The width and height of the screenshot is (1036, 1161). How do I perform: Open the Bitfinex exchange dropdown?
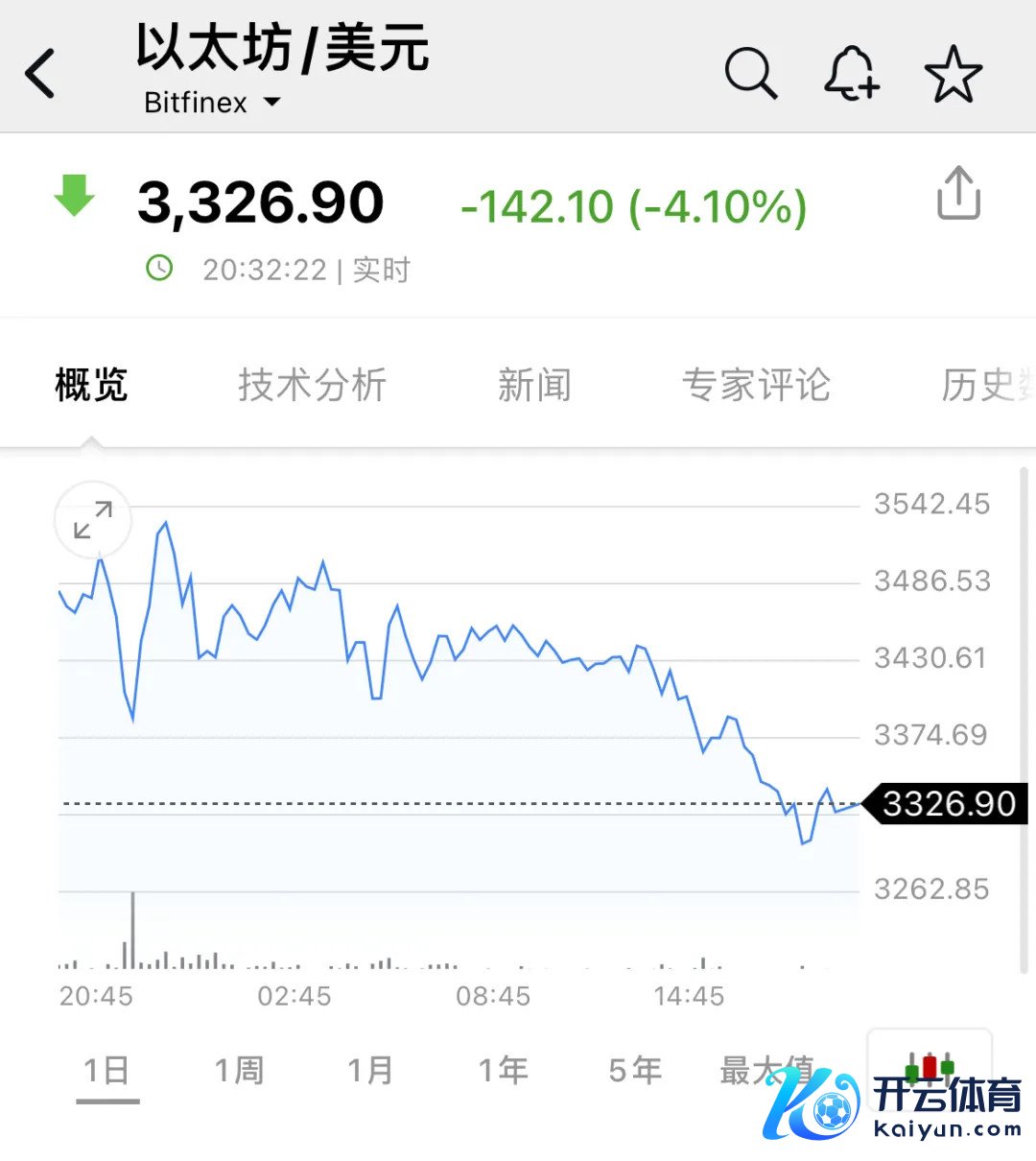[212, 103]
